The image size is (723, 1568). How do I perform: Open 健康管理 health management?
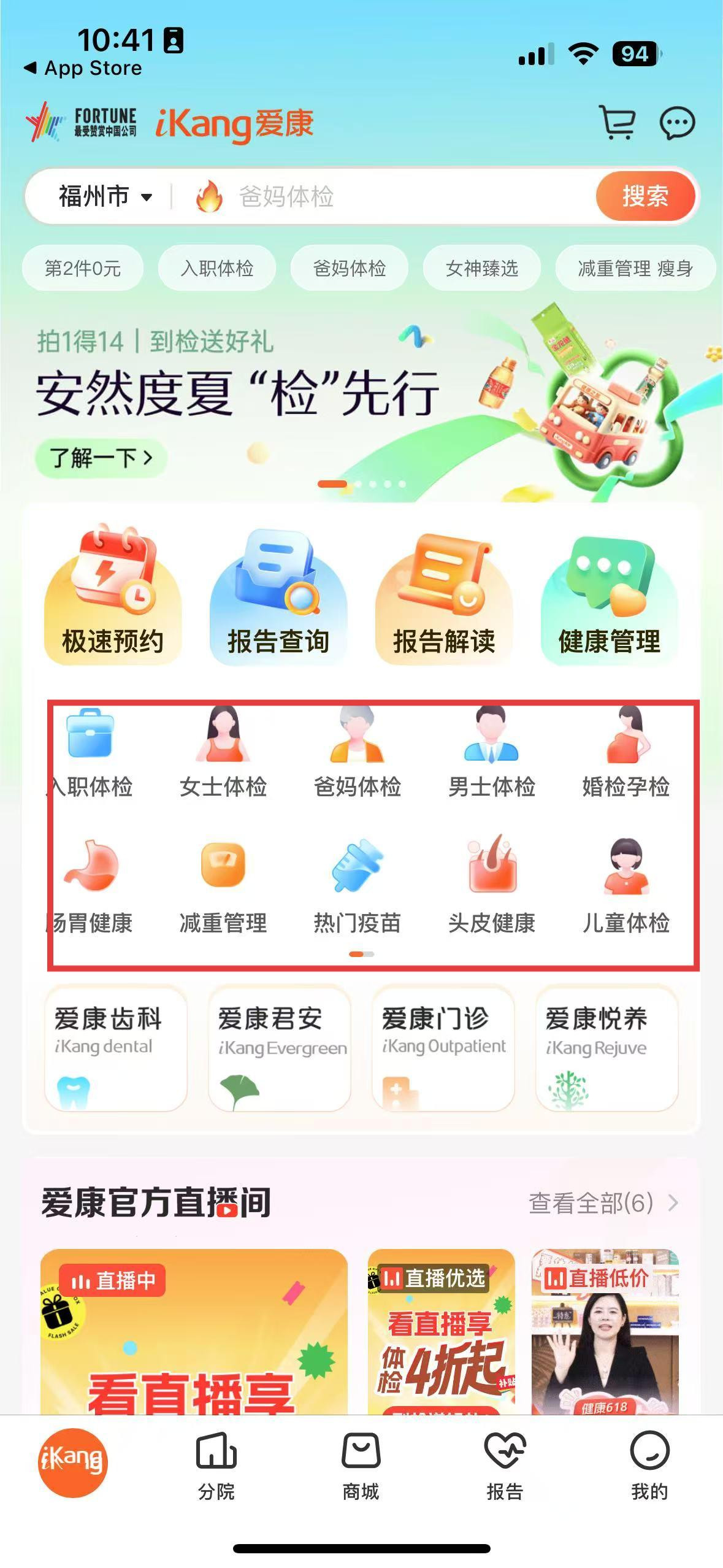610,595
